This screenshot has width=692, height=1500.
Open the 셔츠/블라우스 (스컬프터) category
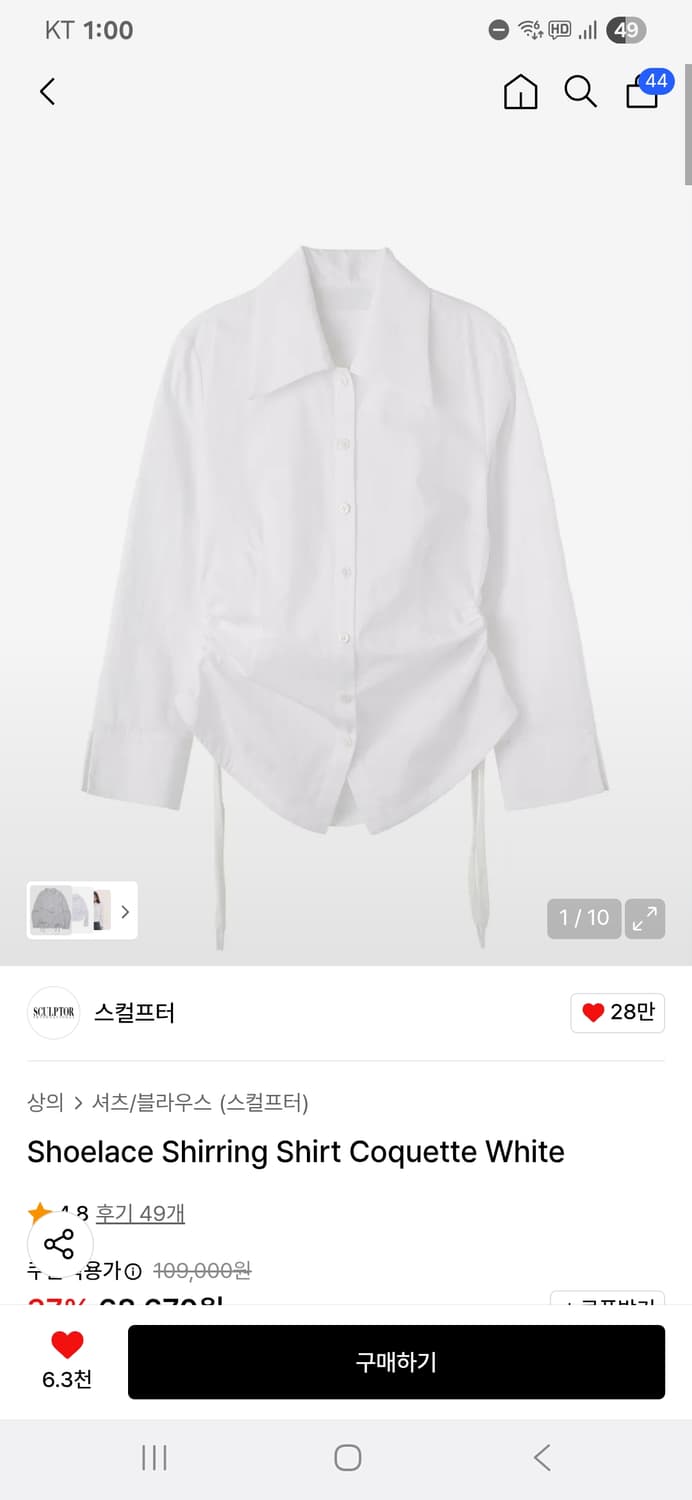pos(200,1102)
